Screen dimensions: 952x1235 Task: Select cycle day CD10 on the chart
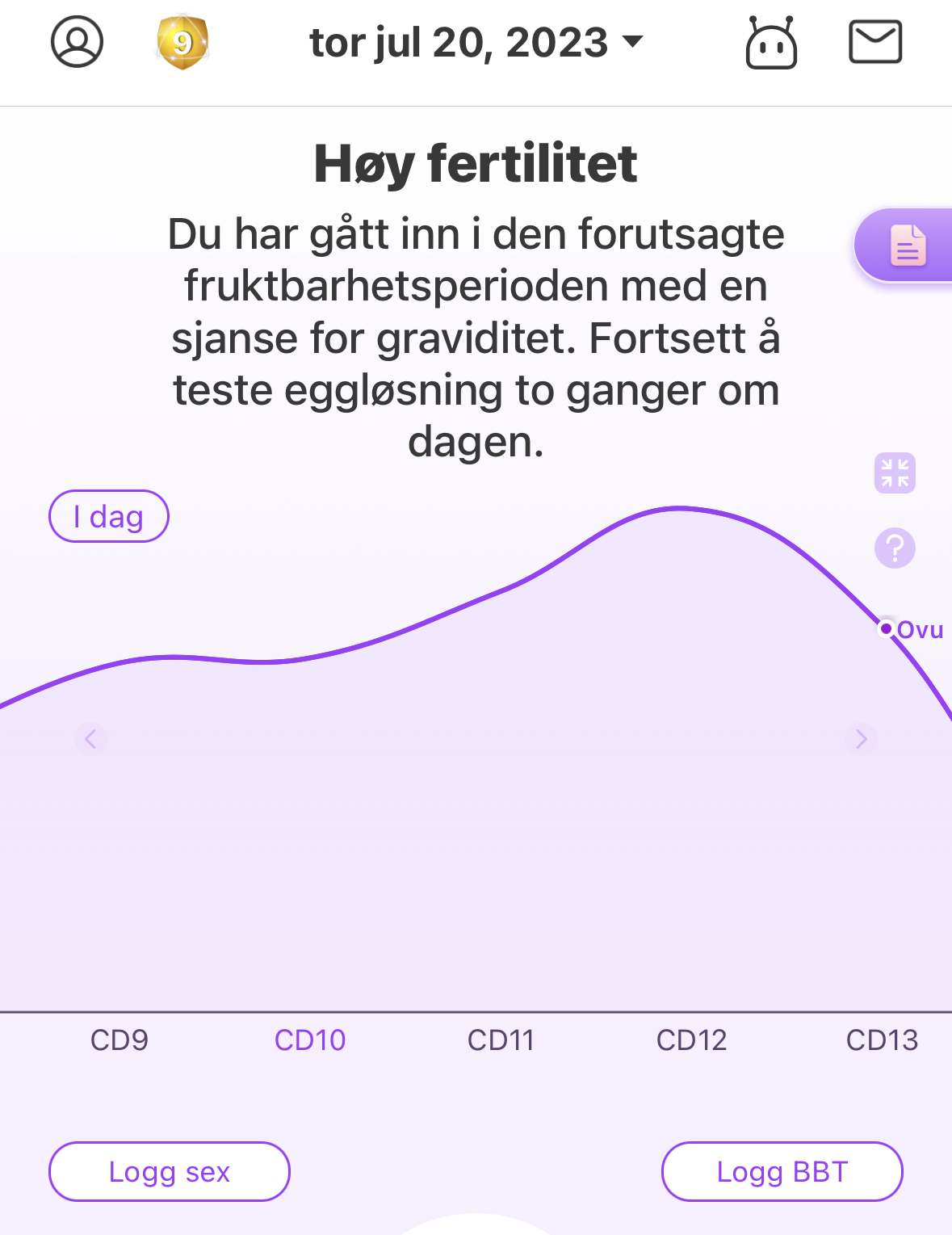(x=310, y=1040)
